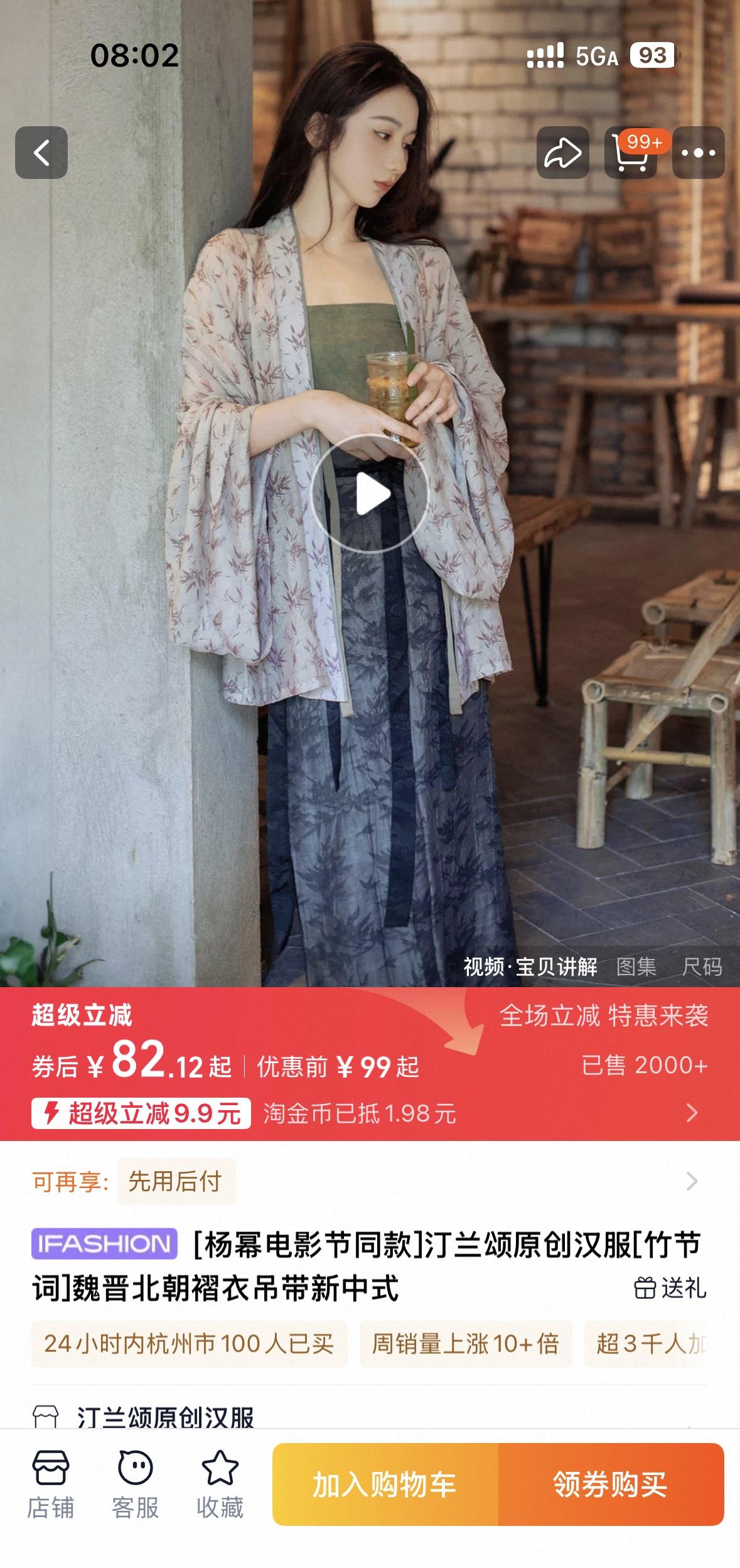740x1568 pixels.
Task: Tap 加入购物车 to add to cart
Action: [x=385, y=1484]
